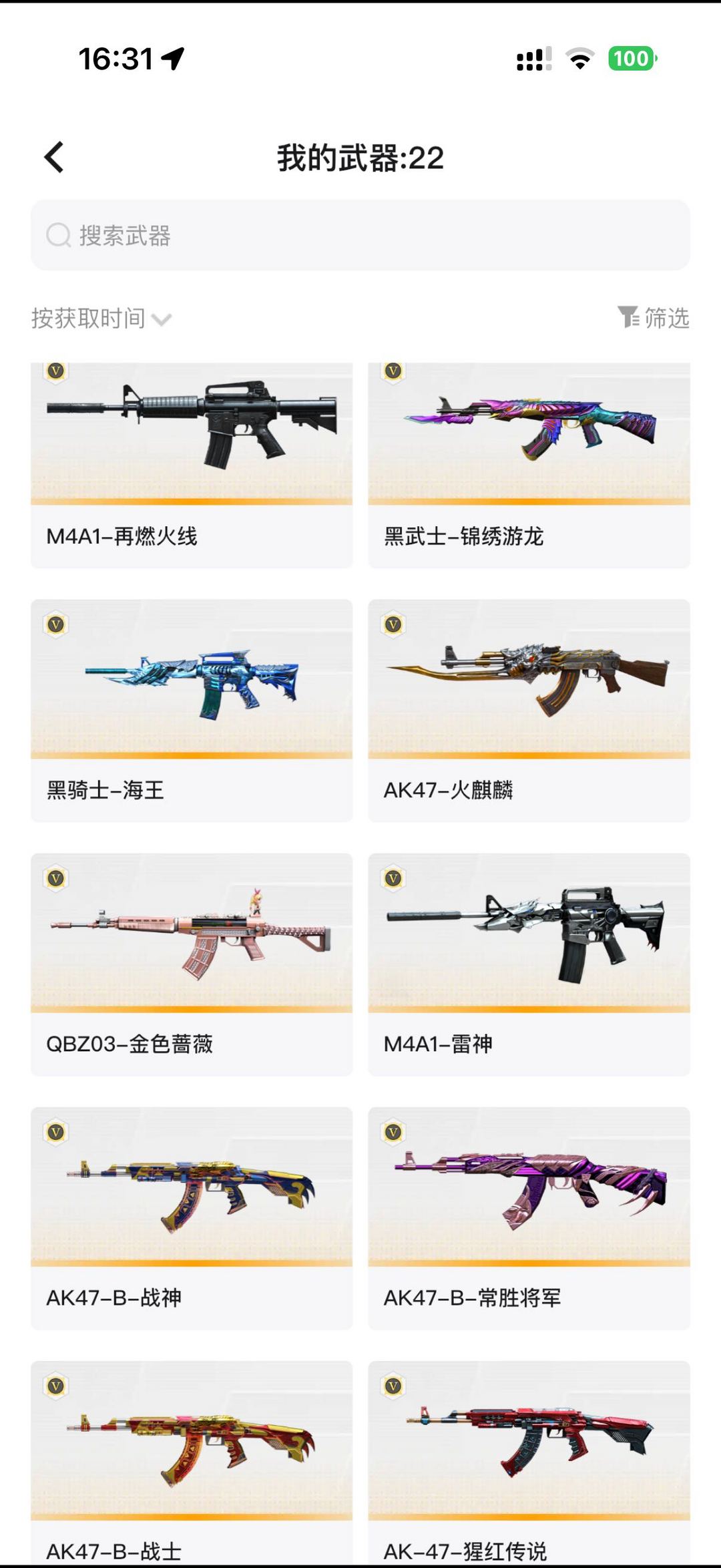This screenshot has width=721, height=1568.
Task: Go back using the top-left arrow
Action: pos(54,158)
